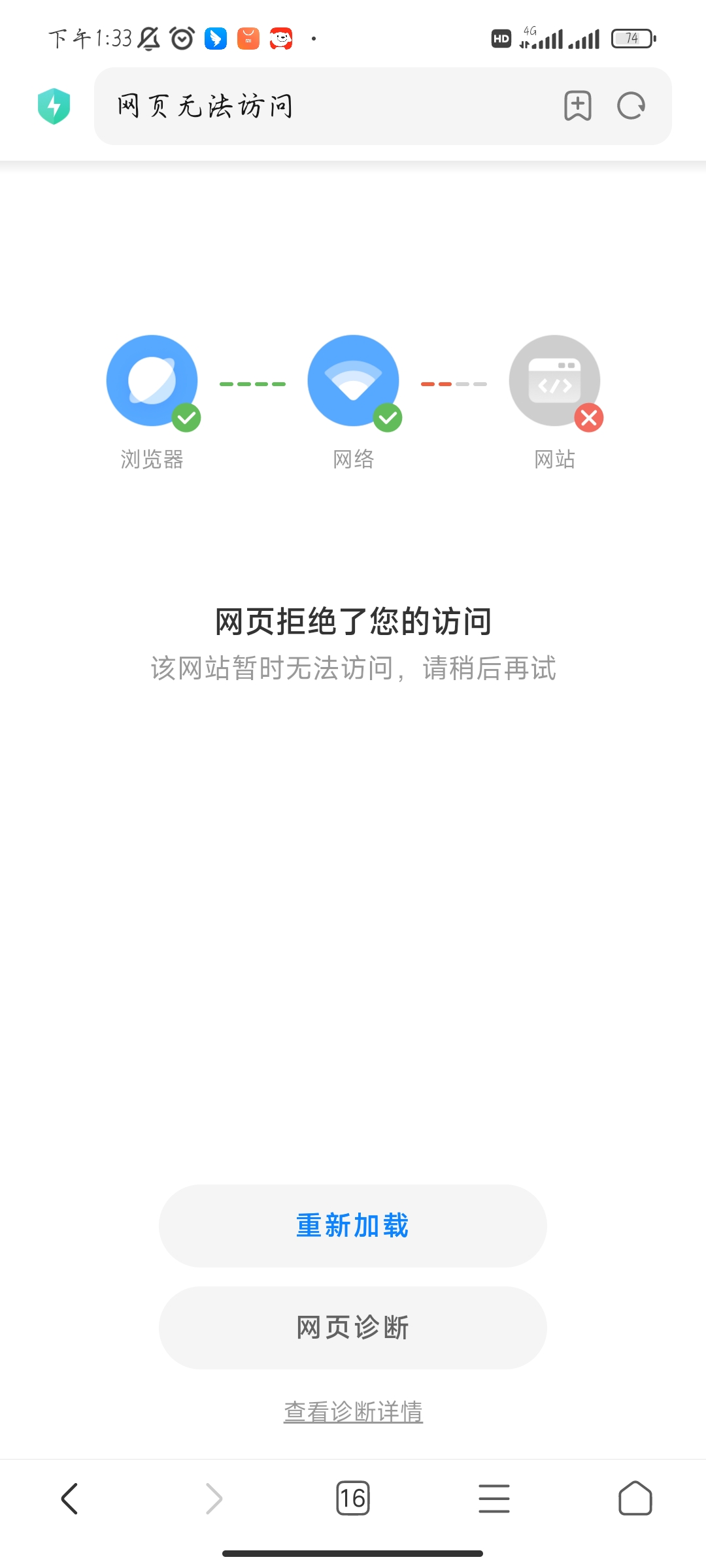The width and height of the screenshot is (706, 1568).
Task: Go back to the previous page
Action: tap(70, 1498)
